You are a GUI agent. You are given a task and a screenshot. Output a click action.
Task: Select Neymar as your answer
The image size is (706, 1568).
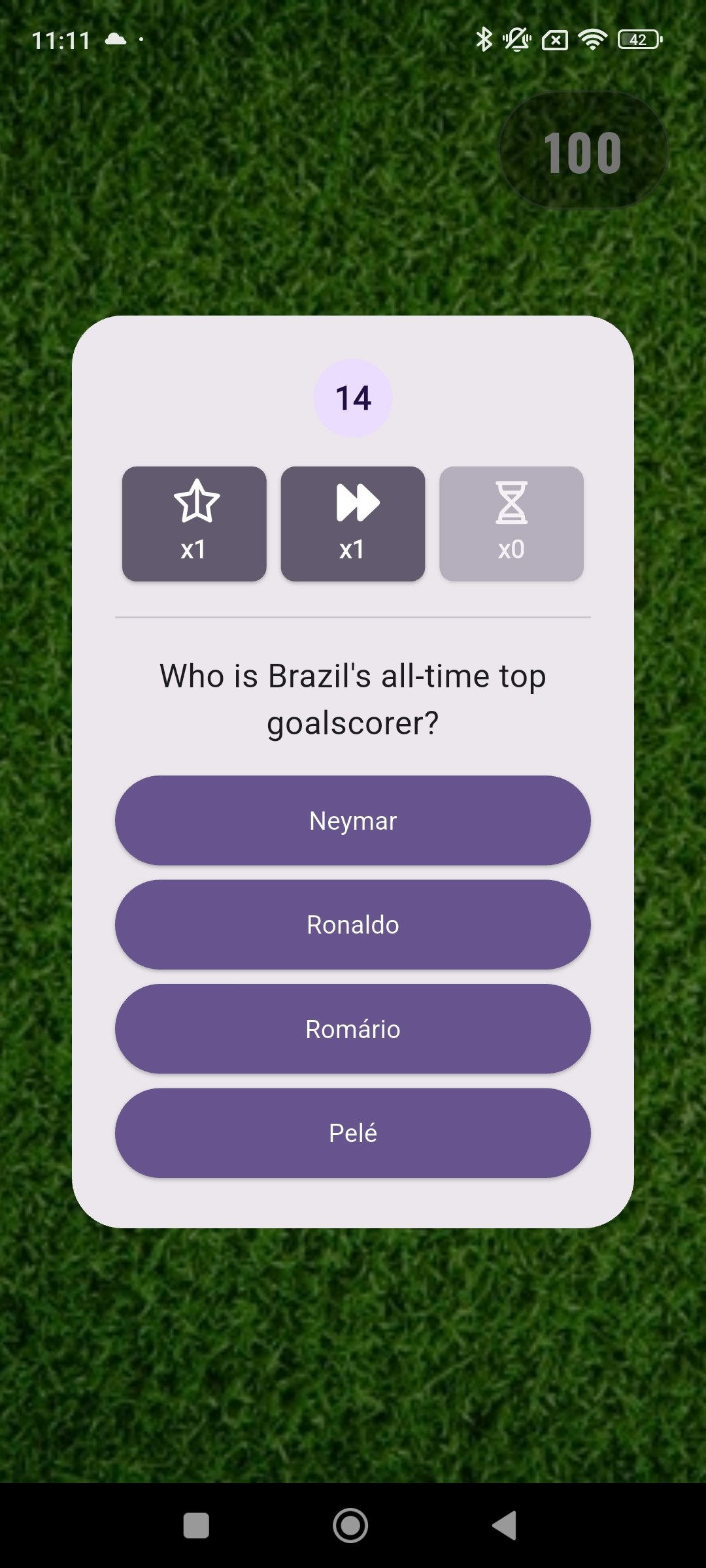click(x=353, y=820)
